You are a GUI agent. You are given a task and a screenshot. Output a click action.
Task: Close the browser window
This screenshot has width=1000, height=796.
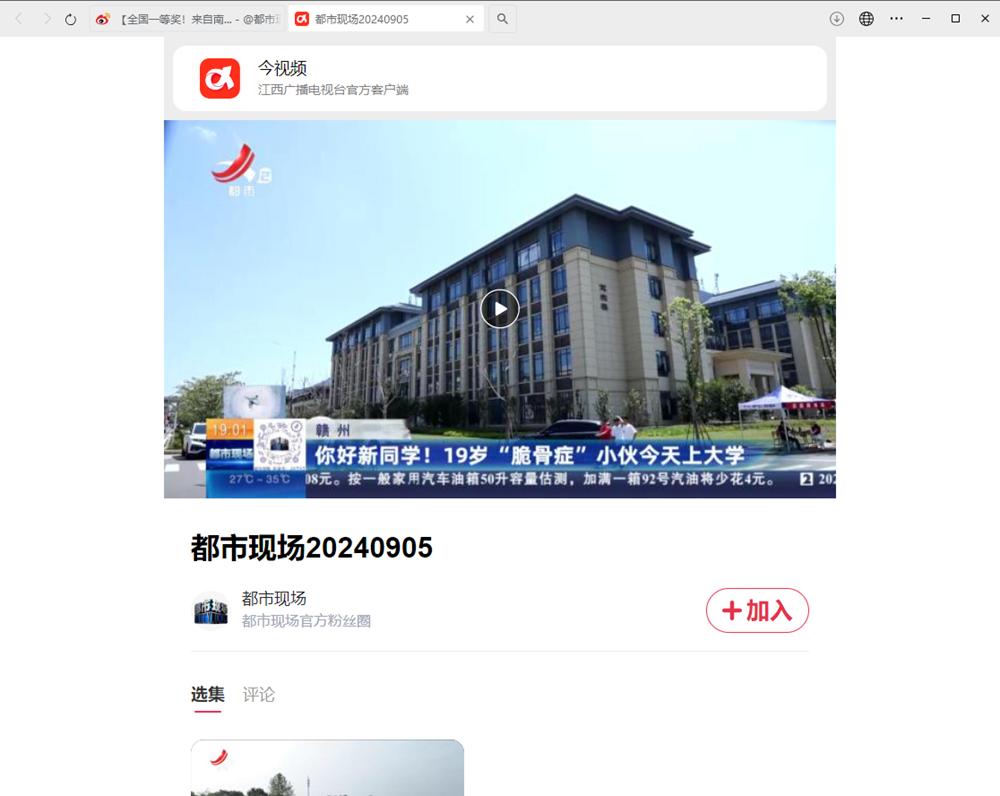983,19
